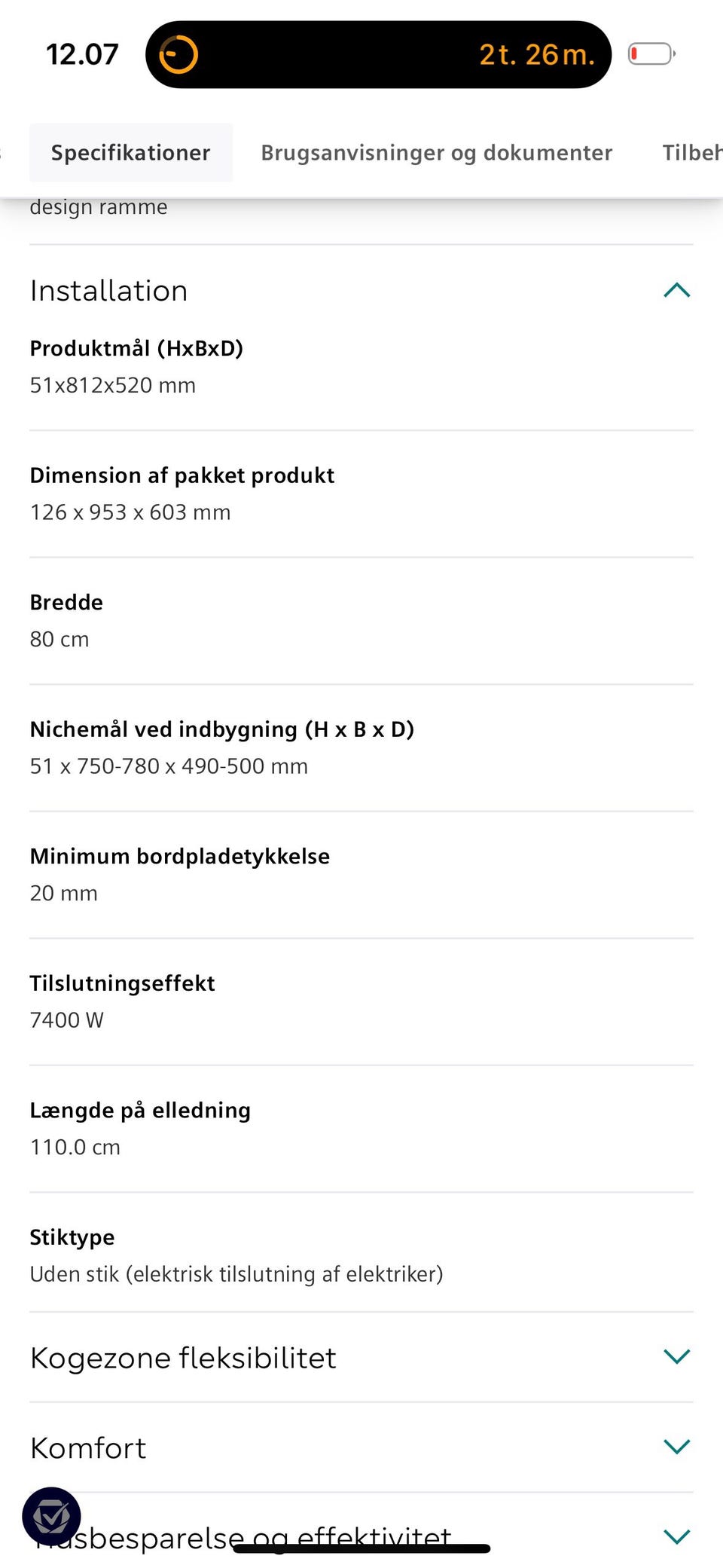Image resolution: width=723 pixels, height=1568 pixels.
Task: Tap the Minimum bordpladetykkelse heading
Action: [x=179, y=856]
